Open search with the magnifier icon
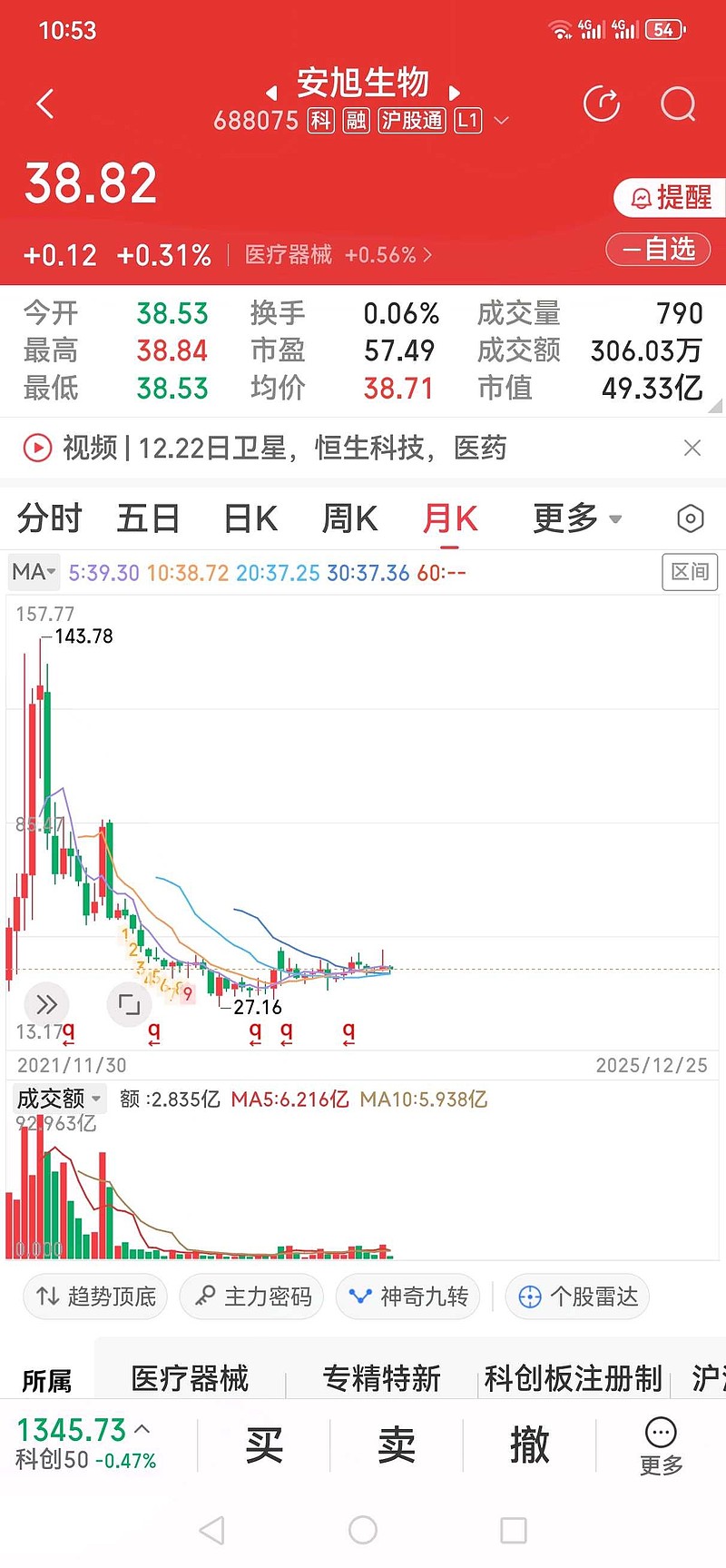Image resolution: width=726 pixels, height=1568 pixels. point(677,104)
